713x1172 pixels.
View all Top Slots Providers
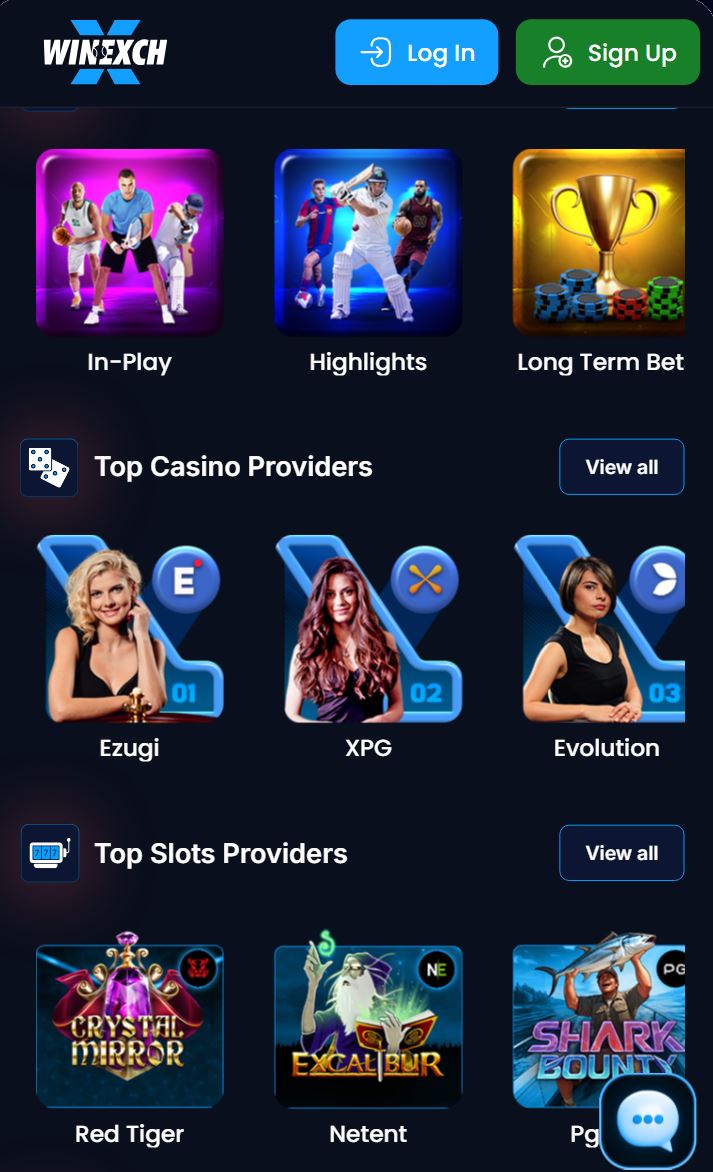pos(621,853)
